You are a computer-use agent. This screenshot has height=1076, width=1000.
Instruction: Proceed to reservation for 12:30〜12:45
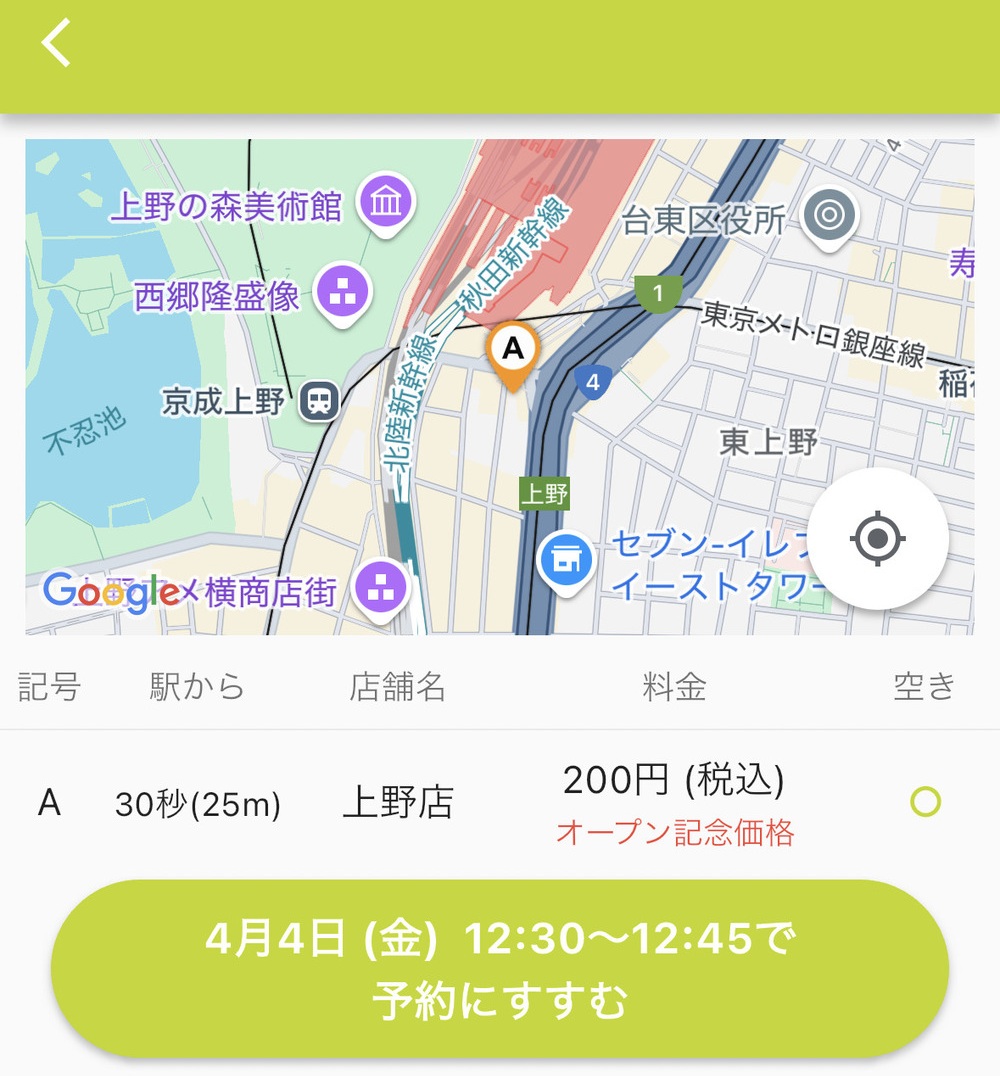click(x=500, y=969)
